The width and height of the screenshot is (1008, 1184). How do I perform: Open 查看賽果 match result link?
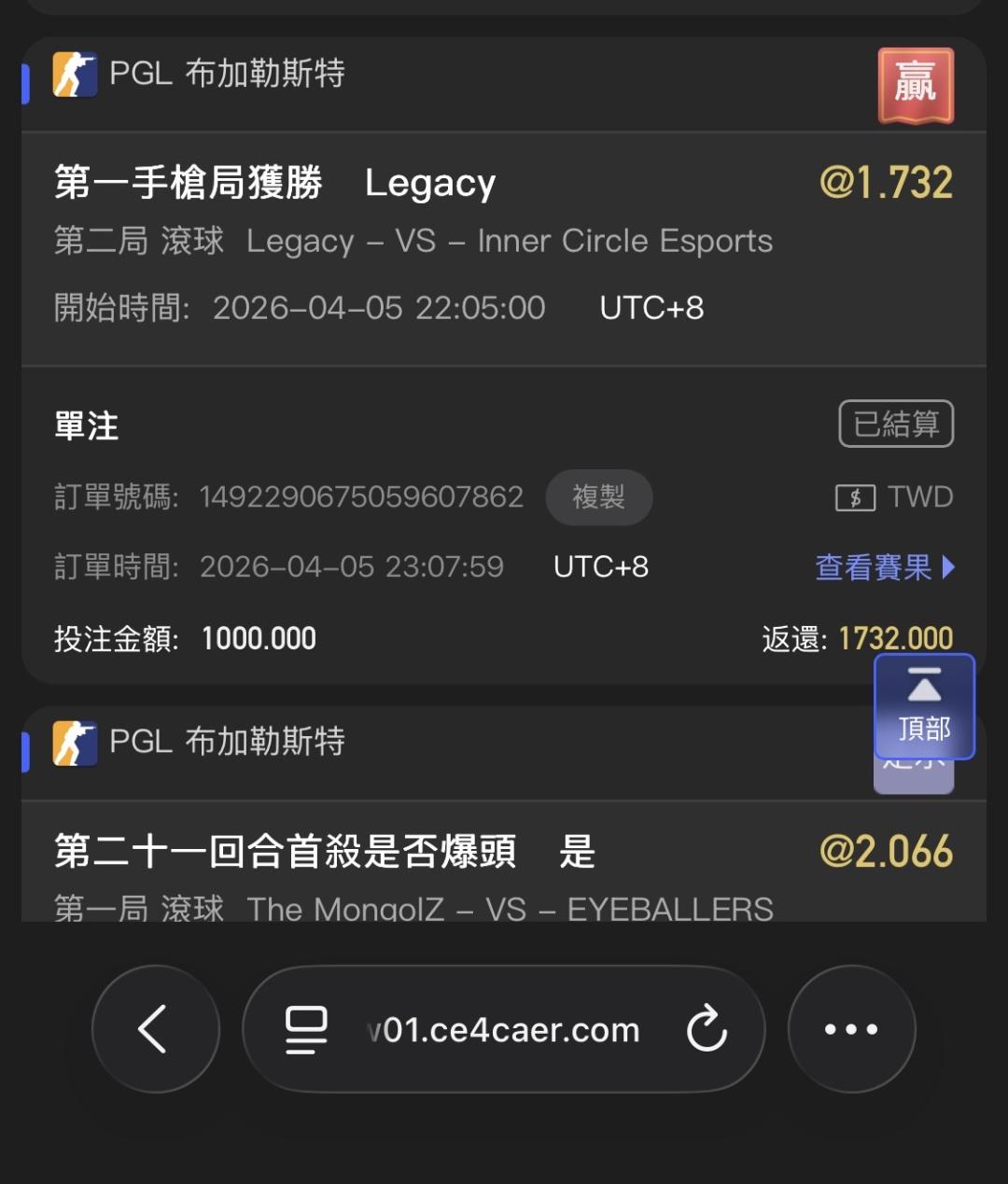pyautogui.click(x=885, y=567)
